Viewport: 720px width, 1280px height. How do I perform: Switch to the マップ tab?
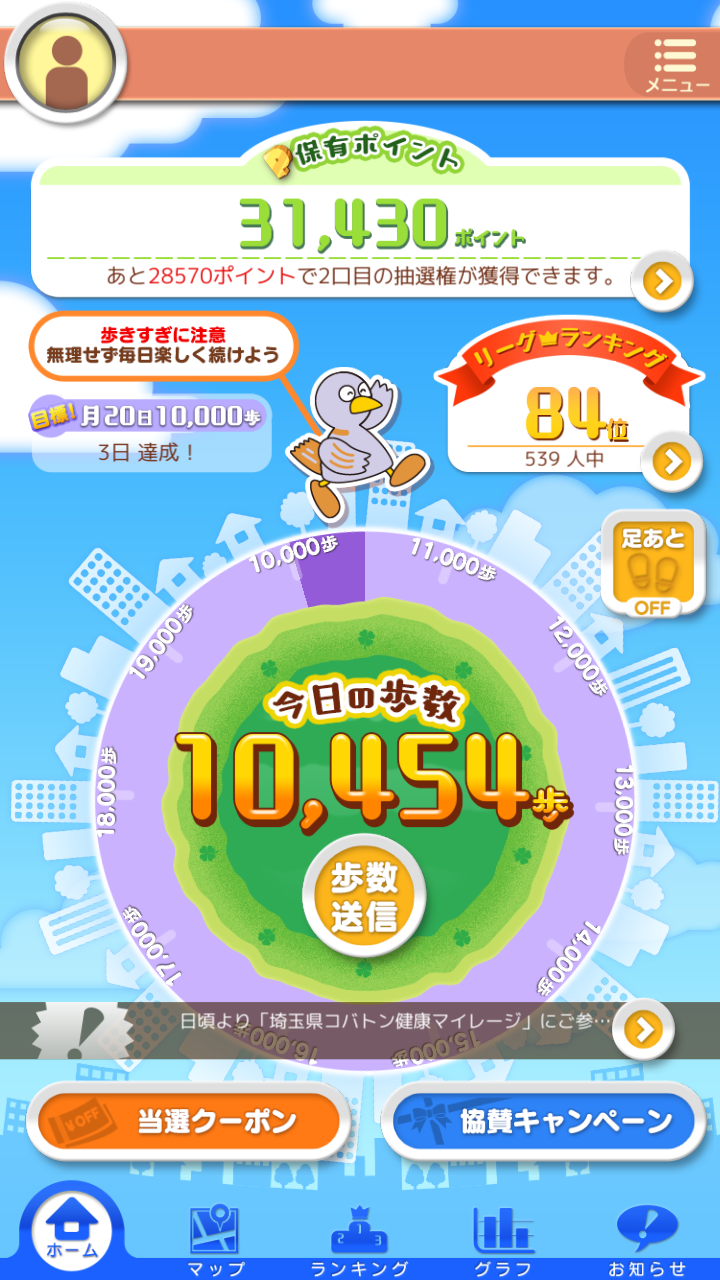pos(215,1240)
